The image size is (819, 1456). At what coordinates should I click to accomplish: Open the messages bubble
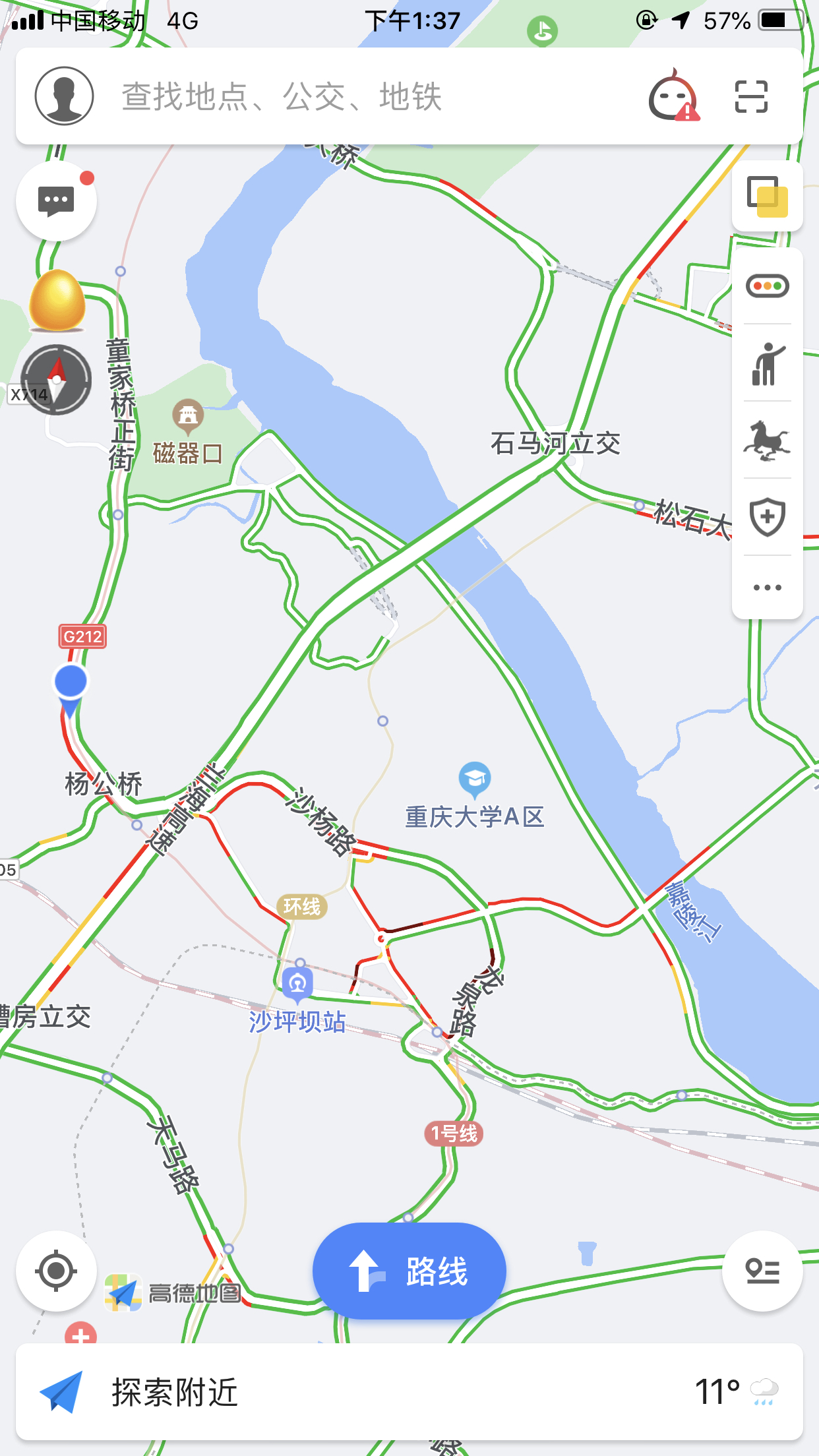[x=57, y=200]
